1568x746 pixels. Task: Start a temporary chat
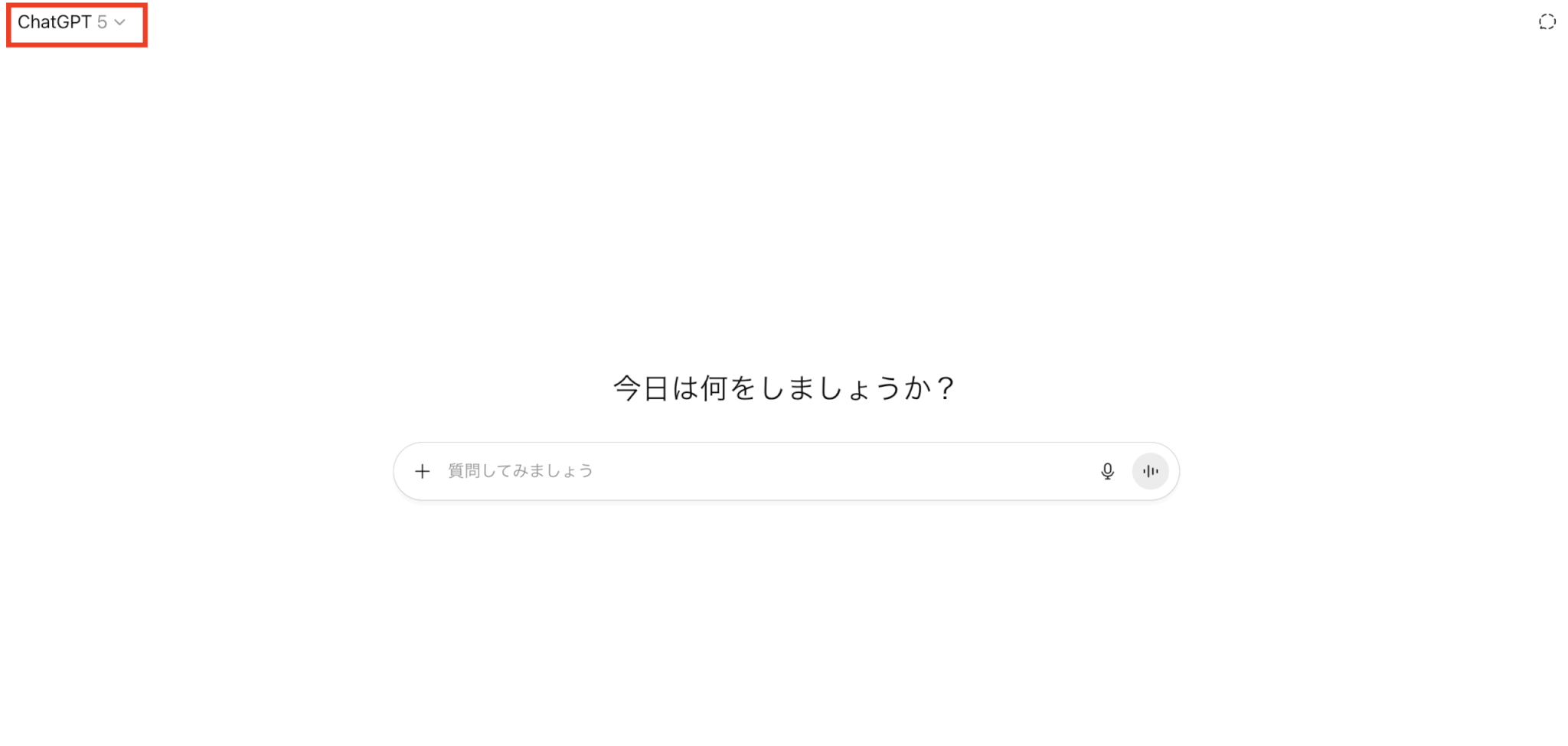point(1547,22)
